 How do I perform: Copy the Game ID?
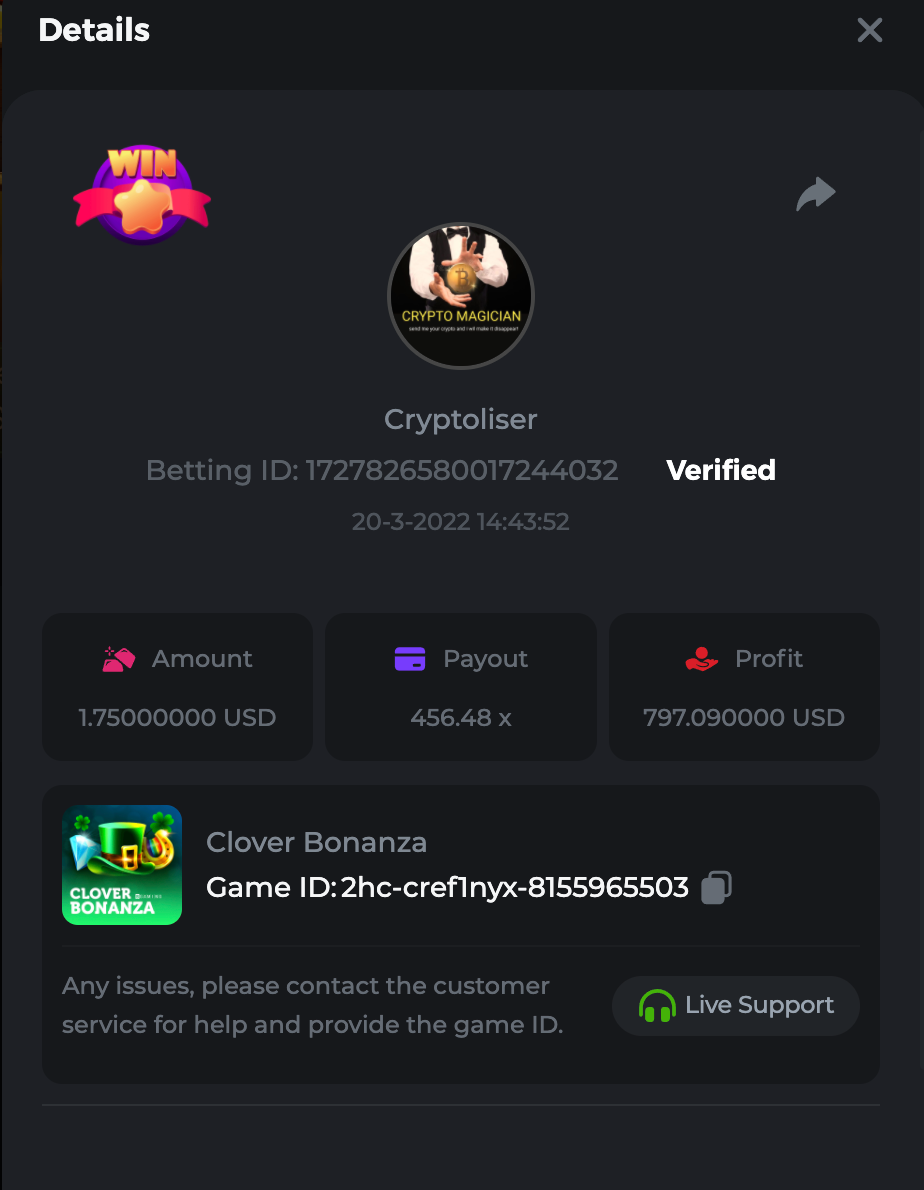(x=716, y=887)
